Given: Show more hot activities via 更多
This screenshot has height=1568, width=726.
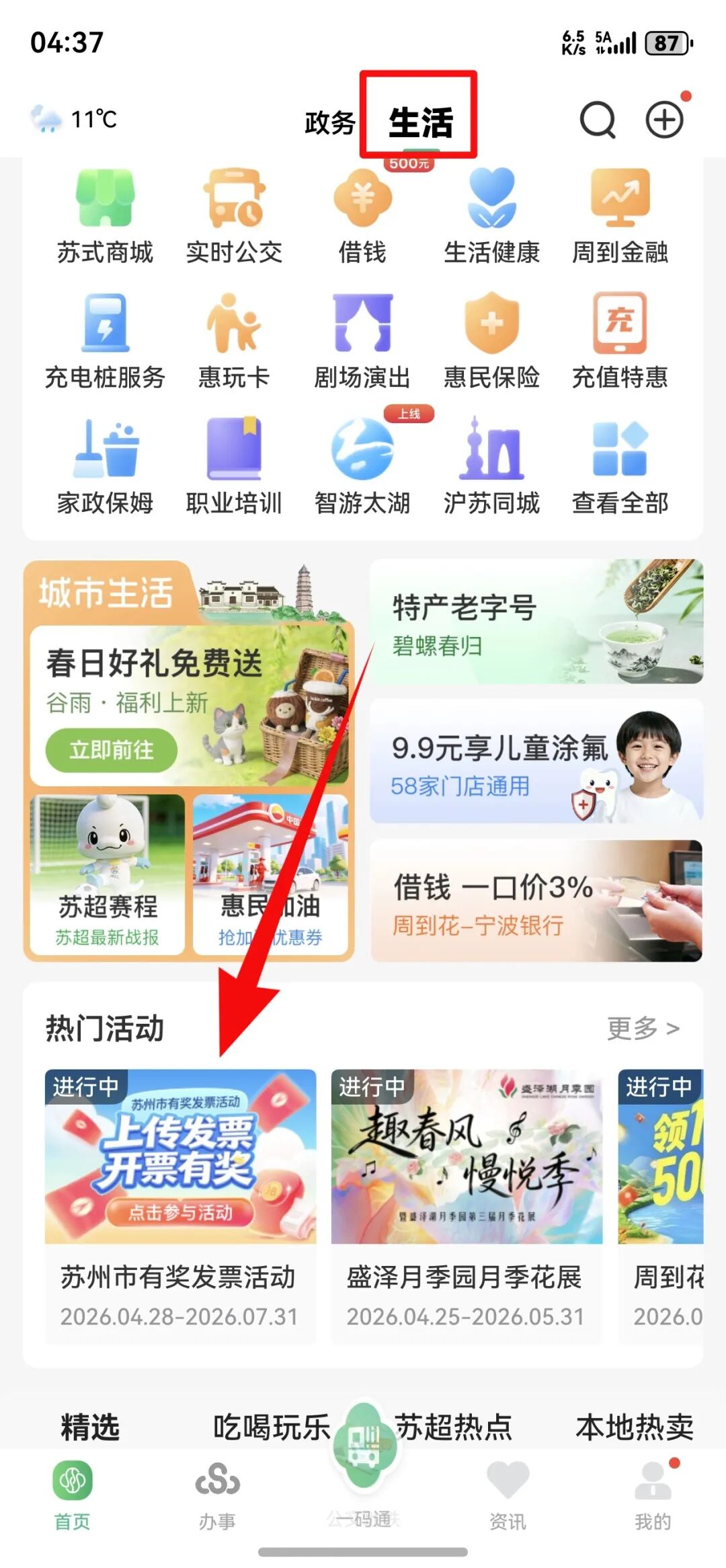Looking at the screenshot, I should (643, 1028).
